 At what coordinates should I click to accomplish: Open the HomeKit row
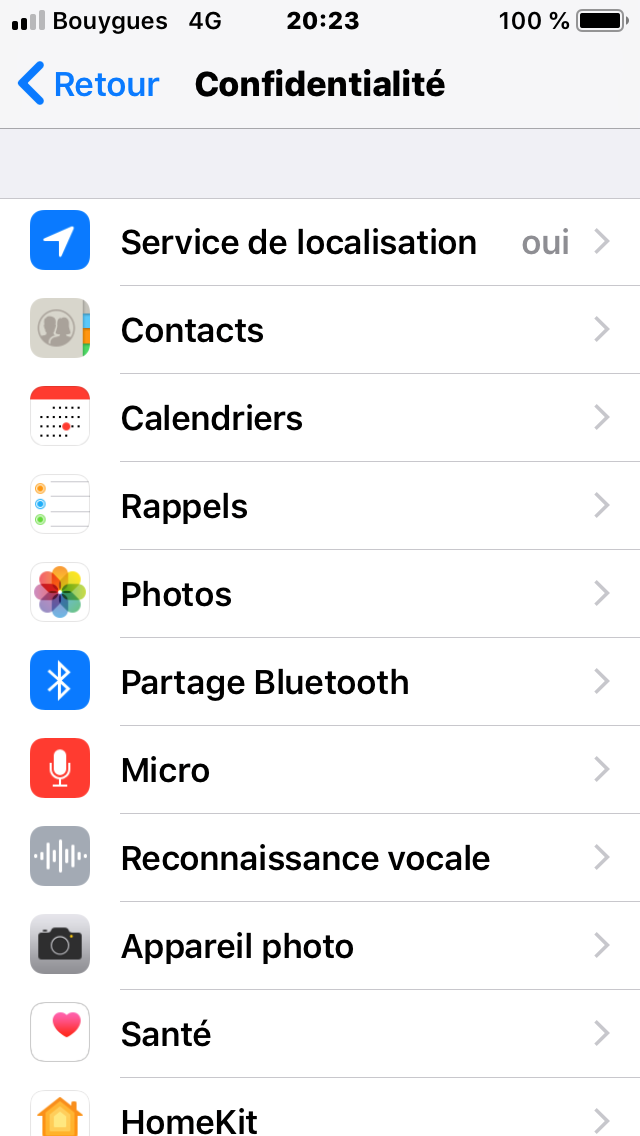[320, 1107]
